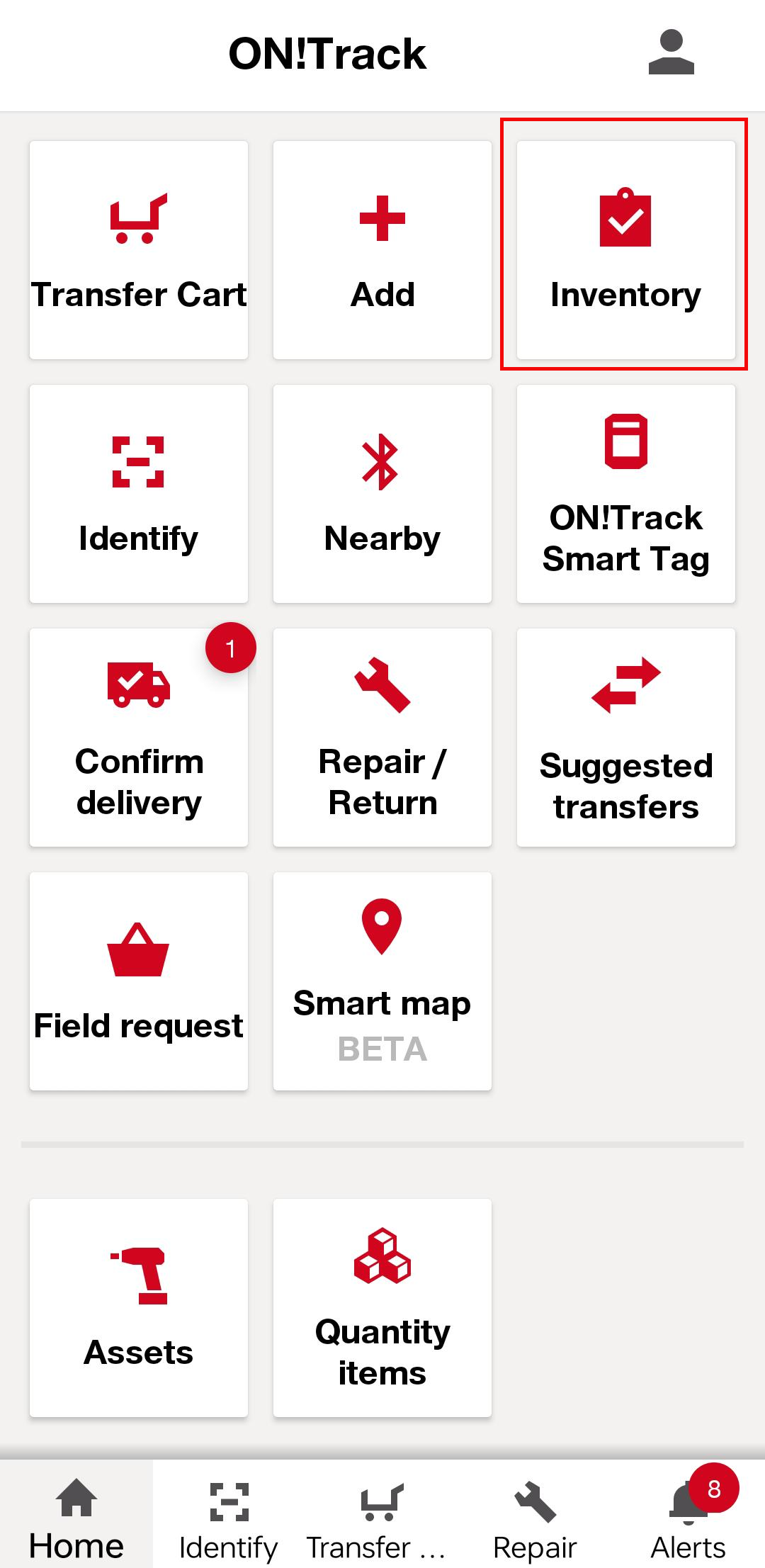Screen dimensions: 765x1568
Task: Select the Identify tile in the grid
Action: point(139,494)
